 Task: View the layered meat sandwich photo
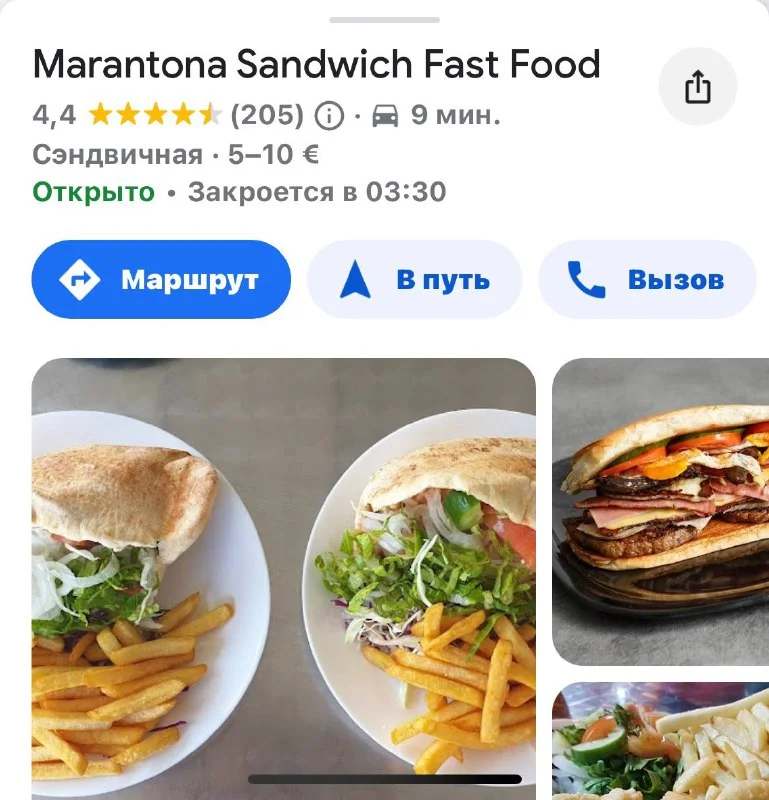point(661,511)
